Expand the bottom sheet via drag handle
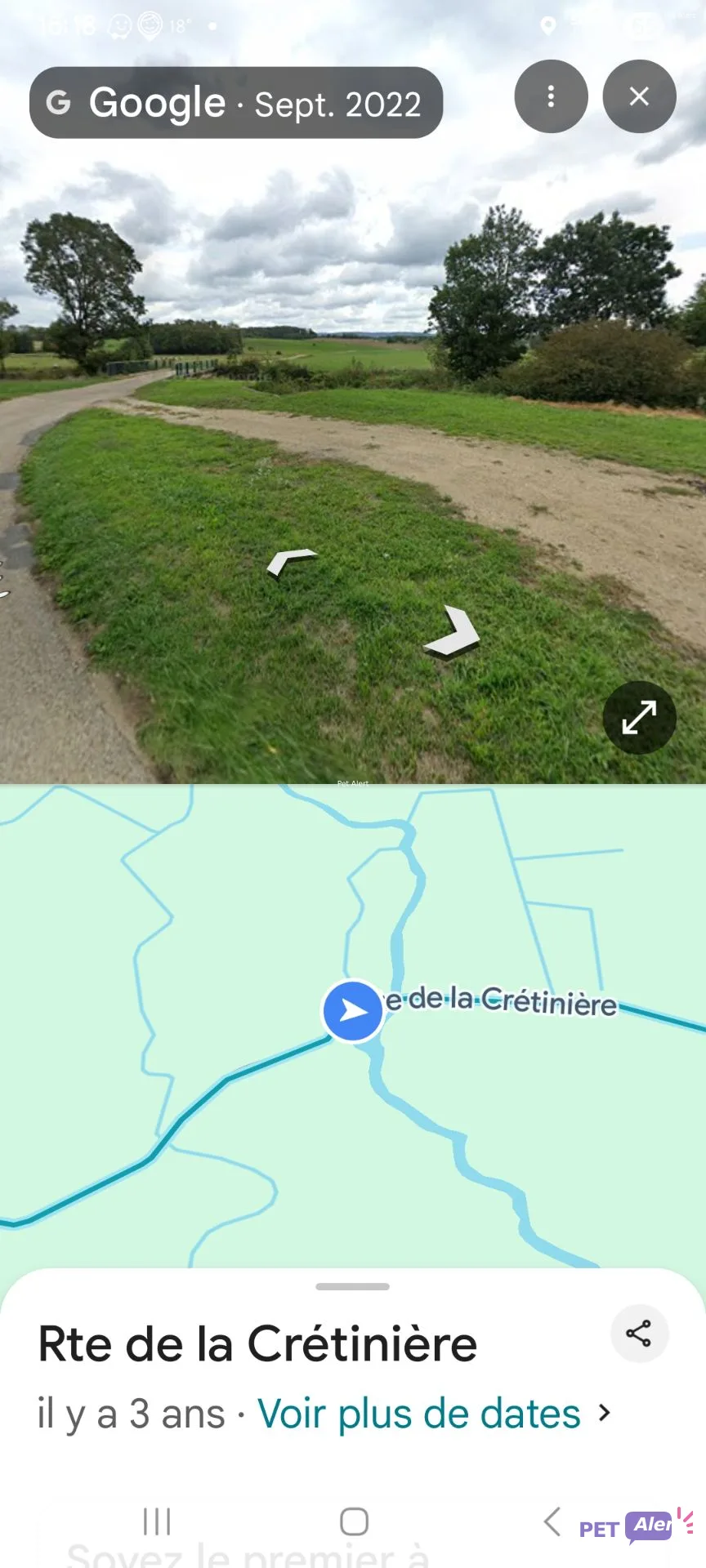The height and width of the screenshot is (1568, 706). (352, 1285)
